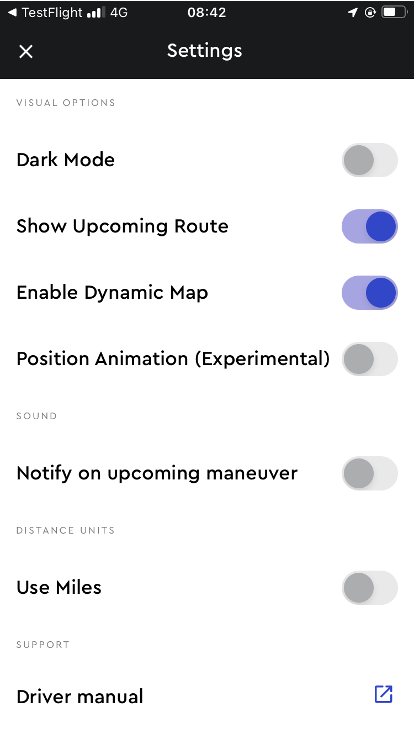The image size is (414, 738).
Task: Toggle Notify on upcoming maneuver
Action: (x=370, y=473)
